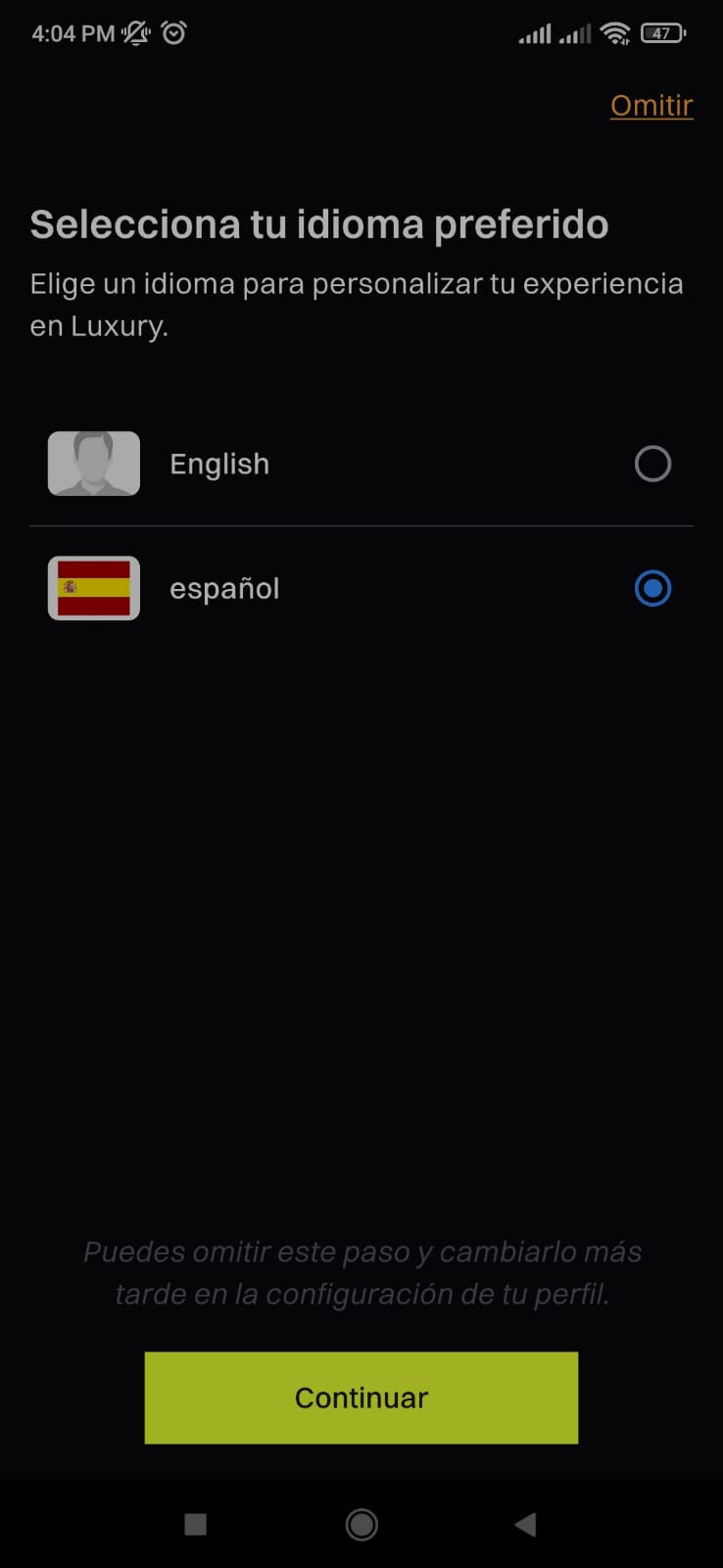Tap the Continuar button

tap(361, 1397)
